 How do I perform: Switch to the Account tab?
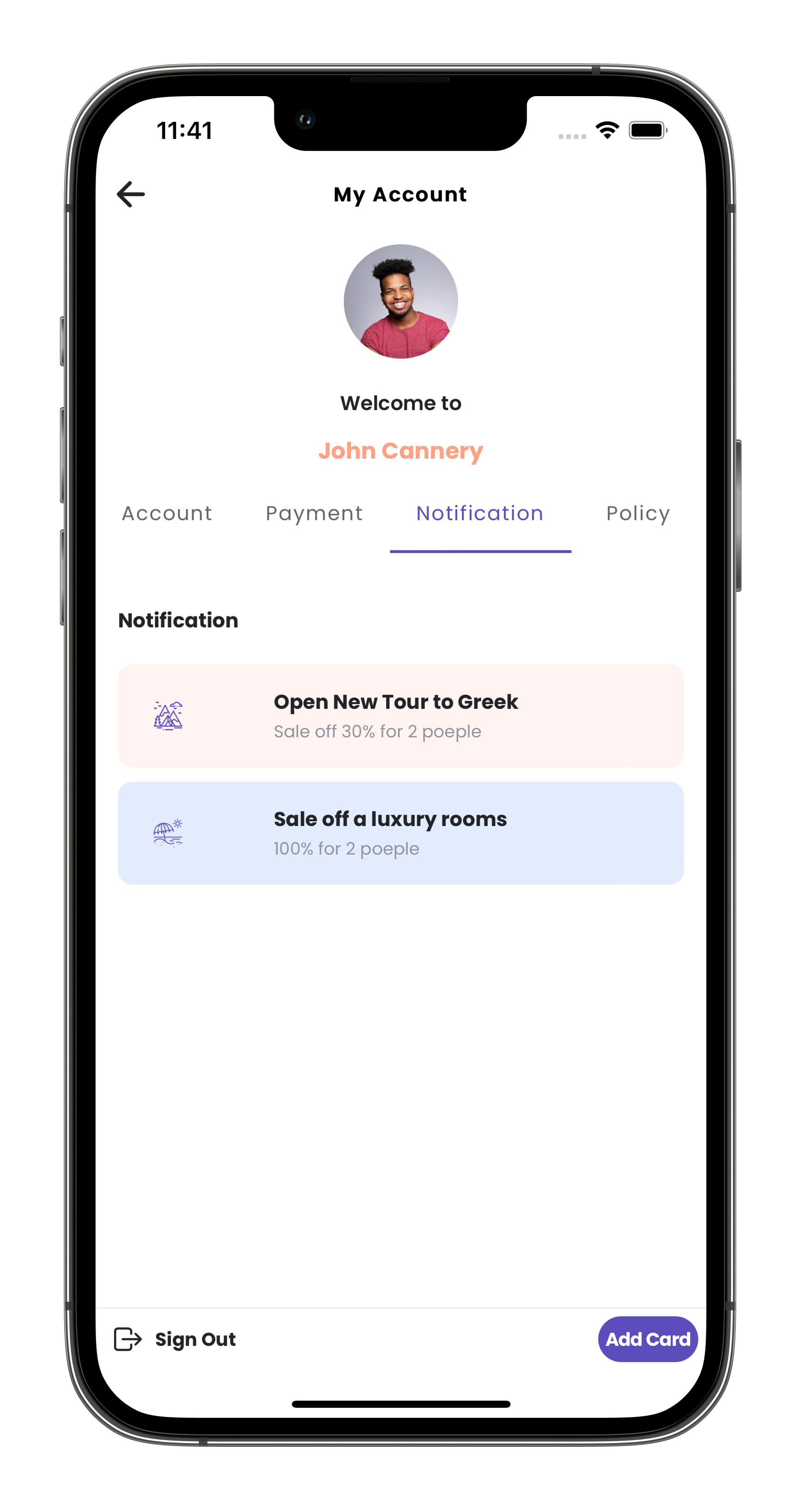coord(166,513)
